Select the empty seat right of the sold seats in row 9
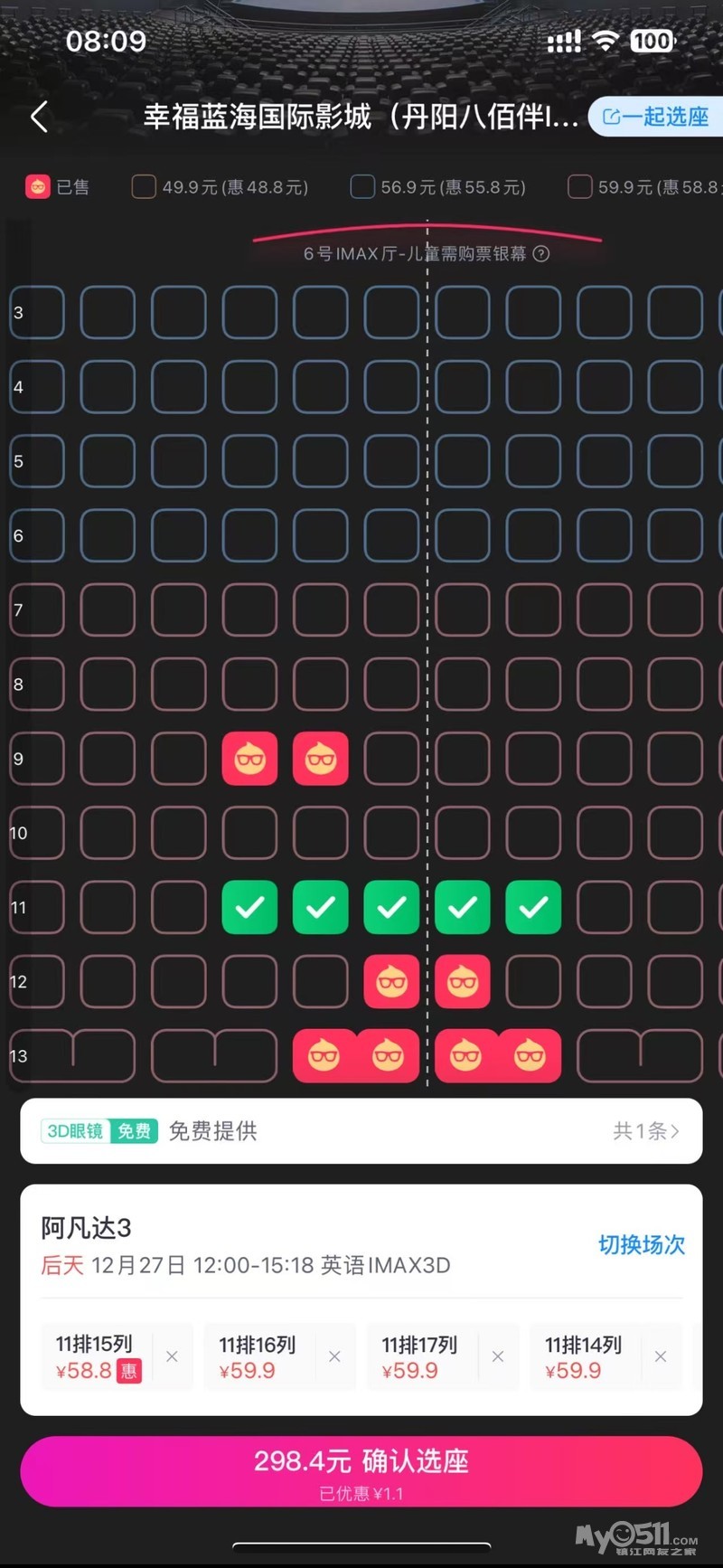Viewport: 723px width, 1568px height. coord(391,758)
